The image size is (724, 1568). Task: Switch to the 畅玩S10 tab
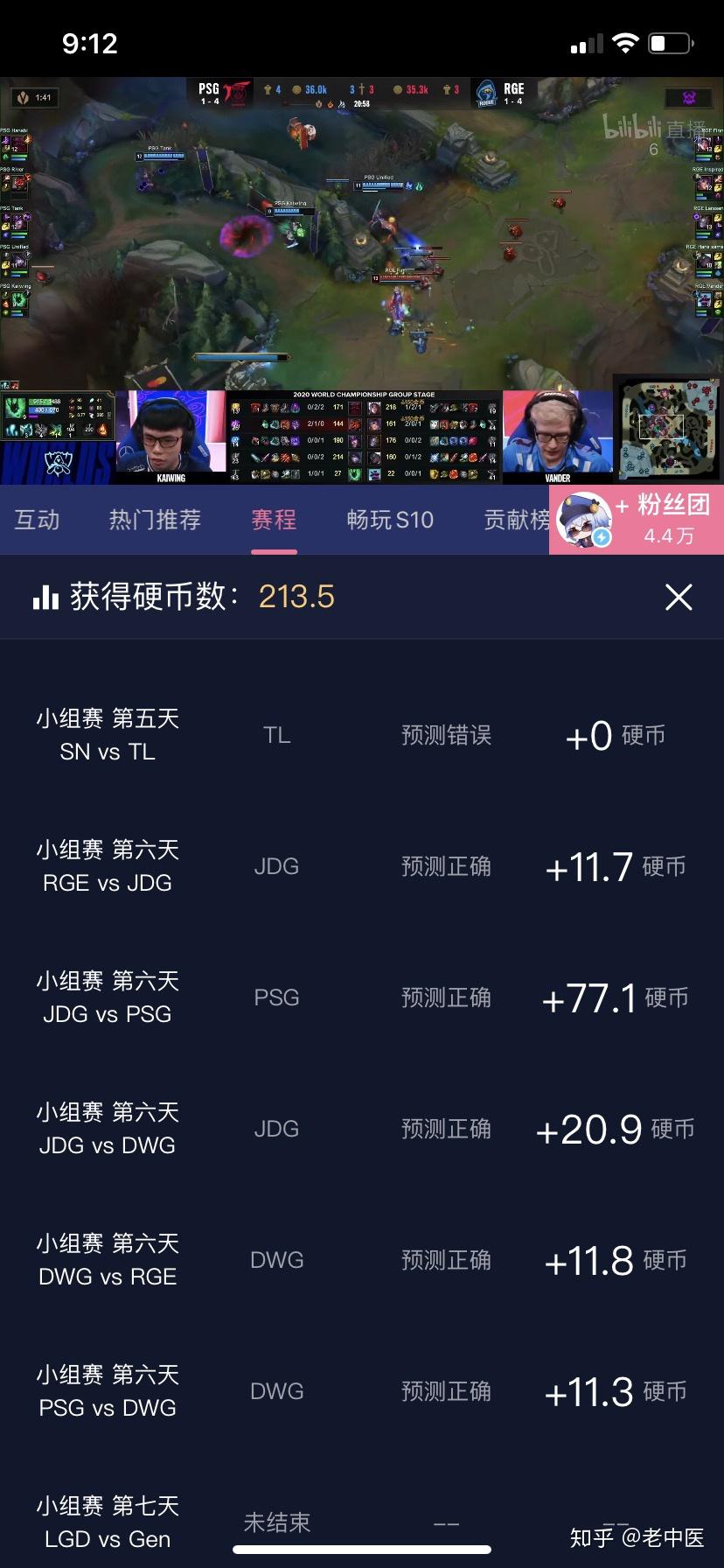tap(390, 520)
